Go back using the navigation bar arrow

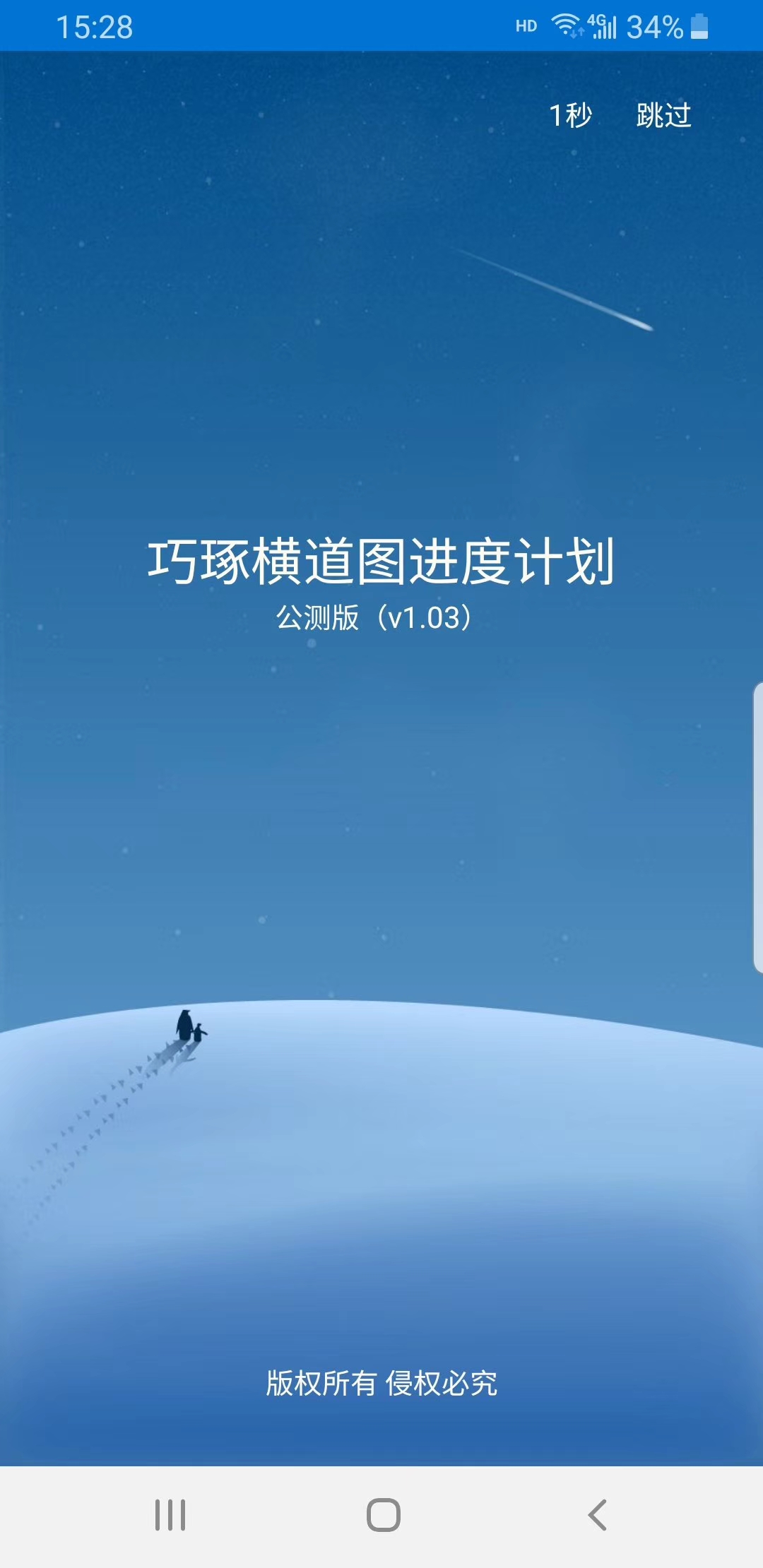[x=597, y=1515]
